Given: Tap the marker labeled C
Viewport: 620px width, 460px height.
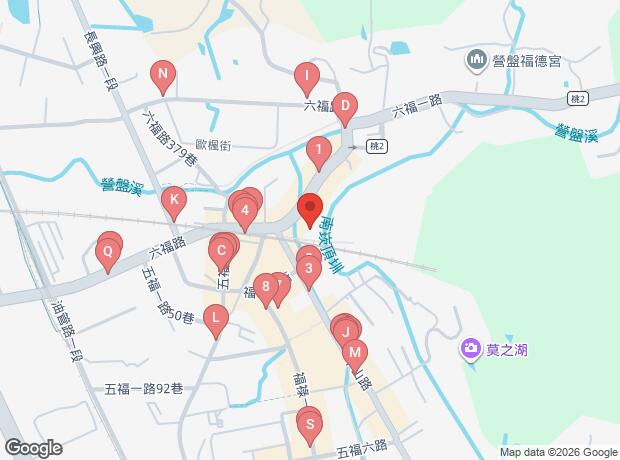Looking at the screenshot, I should [220, 250].
